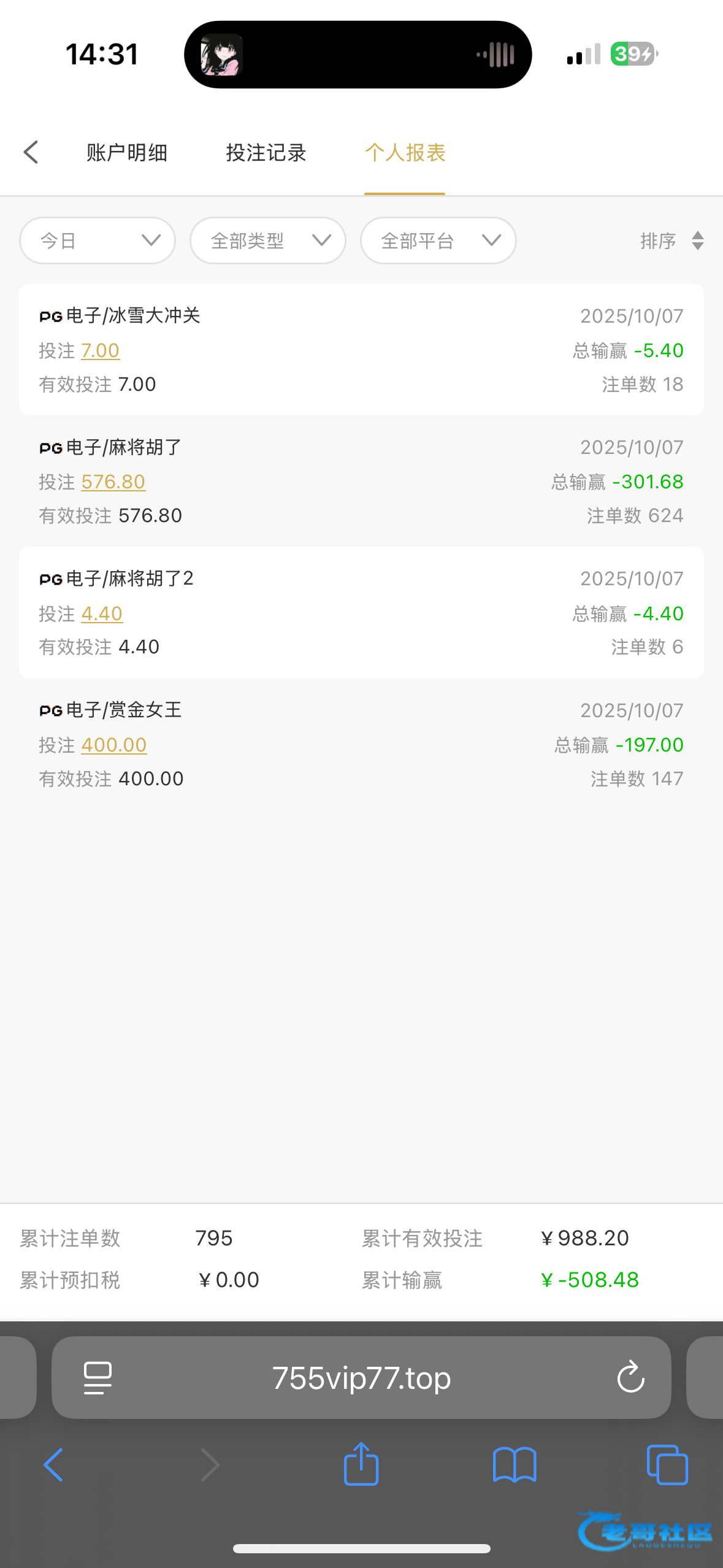Open the browser bookmarks
The width and height of the screenshot is (723, 1568).
tap(515, 1465)
